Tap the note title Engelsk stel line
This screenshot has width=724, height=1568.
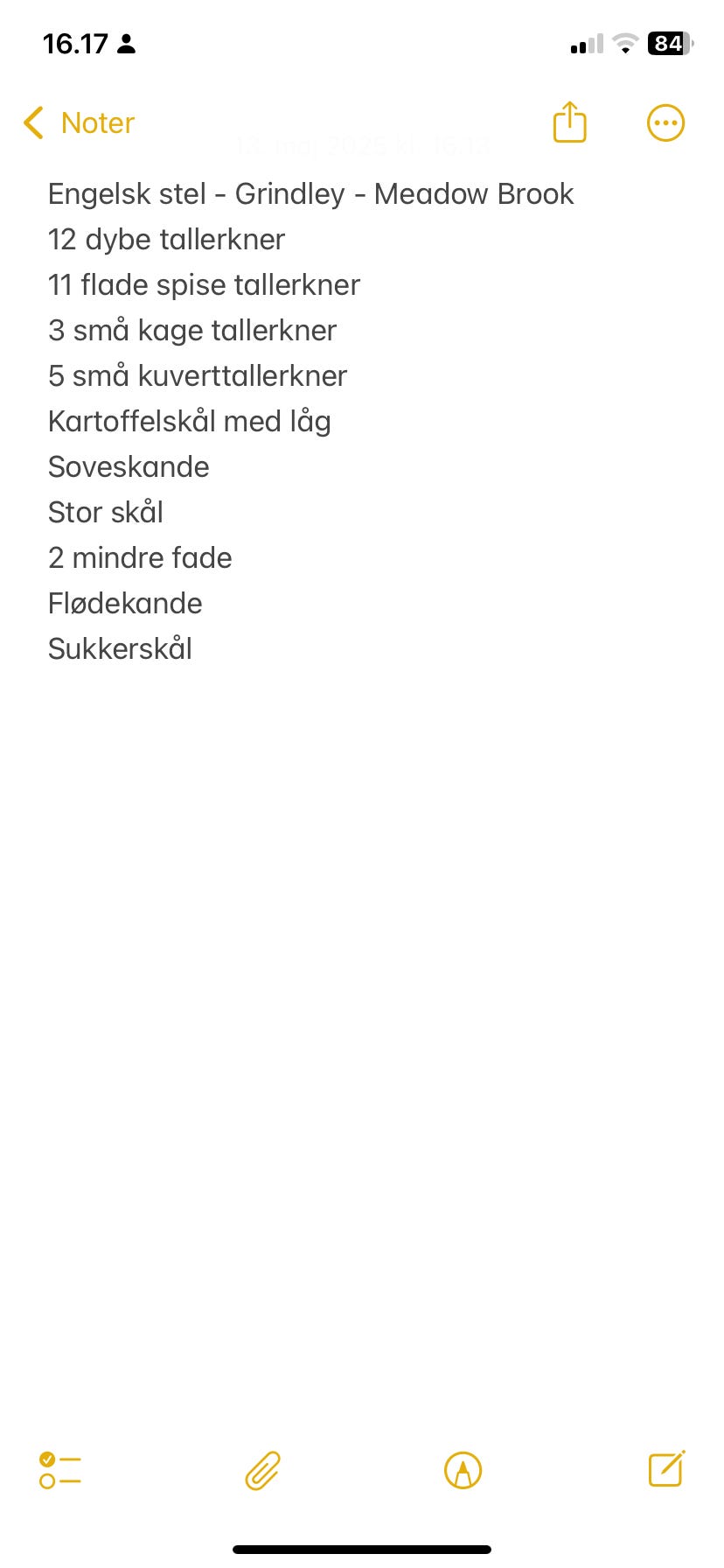pyautogui.click(x=310, y=193)
